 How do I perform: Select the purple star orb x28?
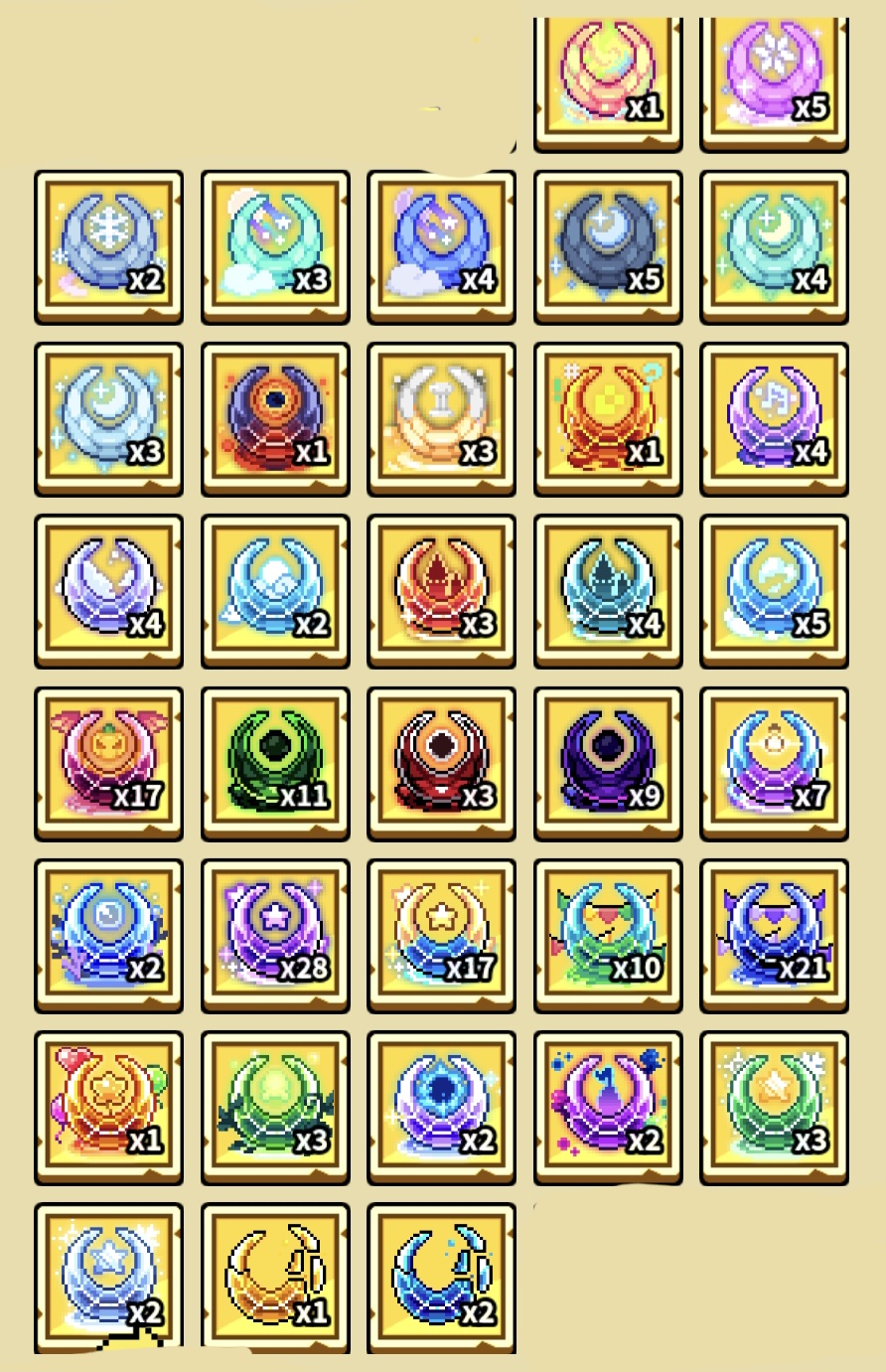click(x=275, y=935)
